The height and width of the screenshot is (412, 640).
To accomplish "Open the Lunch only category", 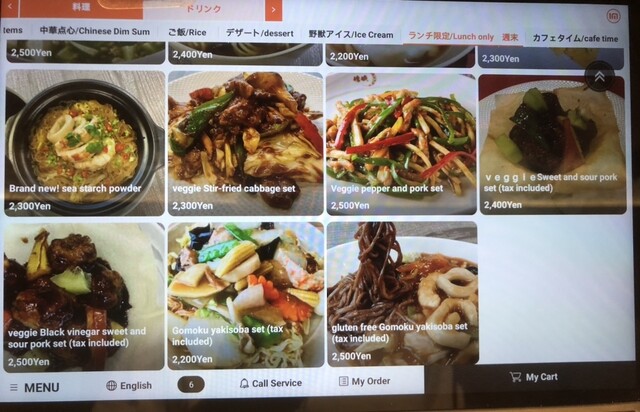I will click(451, 35).
